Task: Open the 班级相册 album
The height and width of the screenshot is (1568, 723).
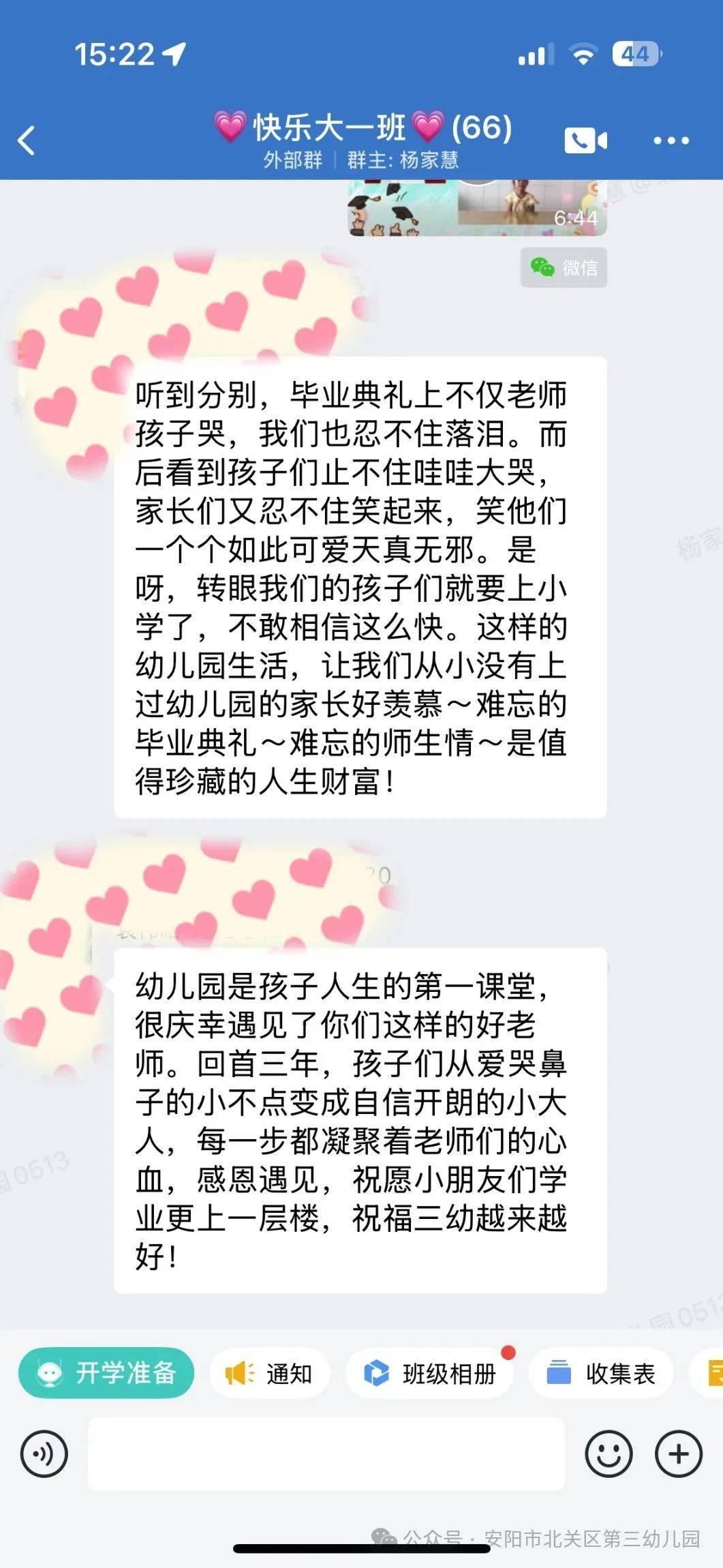Action: coord(430,1373)
